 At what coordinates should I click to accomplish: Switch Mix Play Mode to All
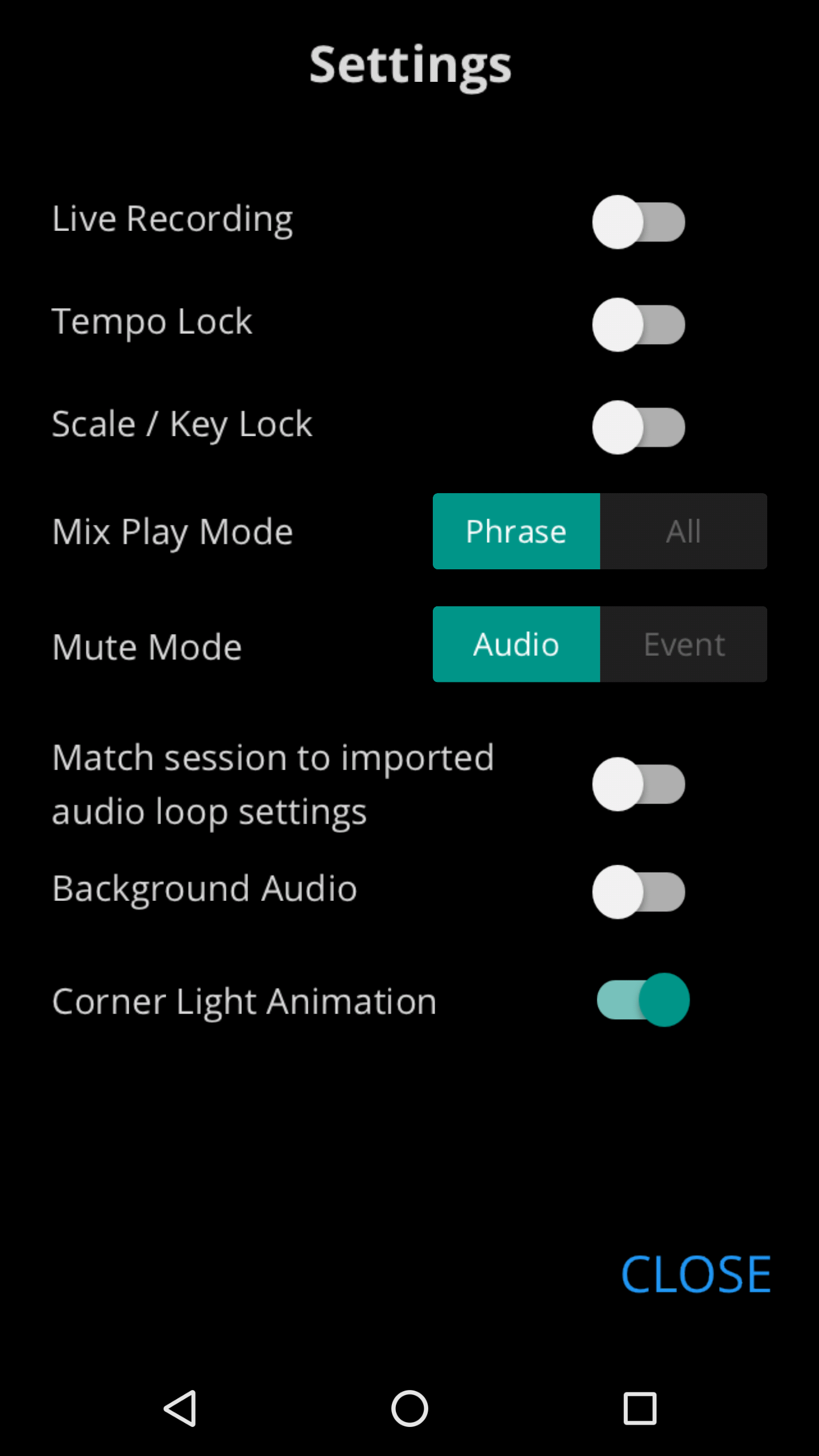[x=684, y=531]
